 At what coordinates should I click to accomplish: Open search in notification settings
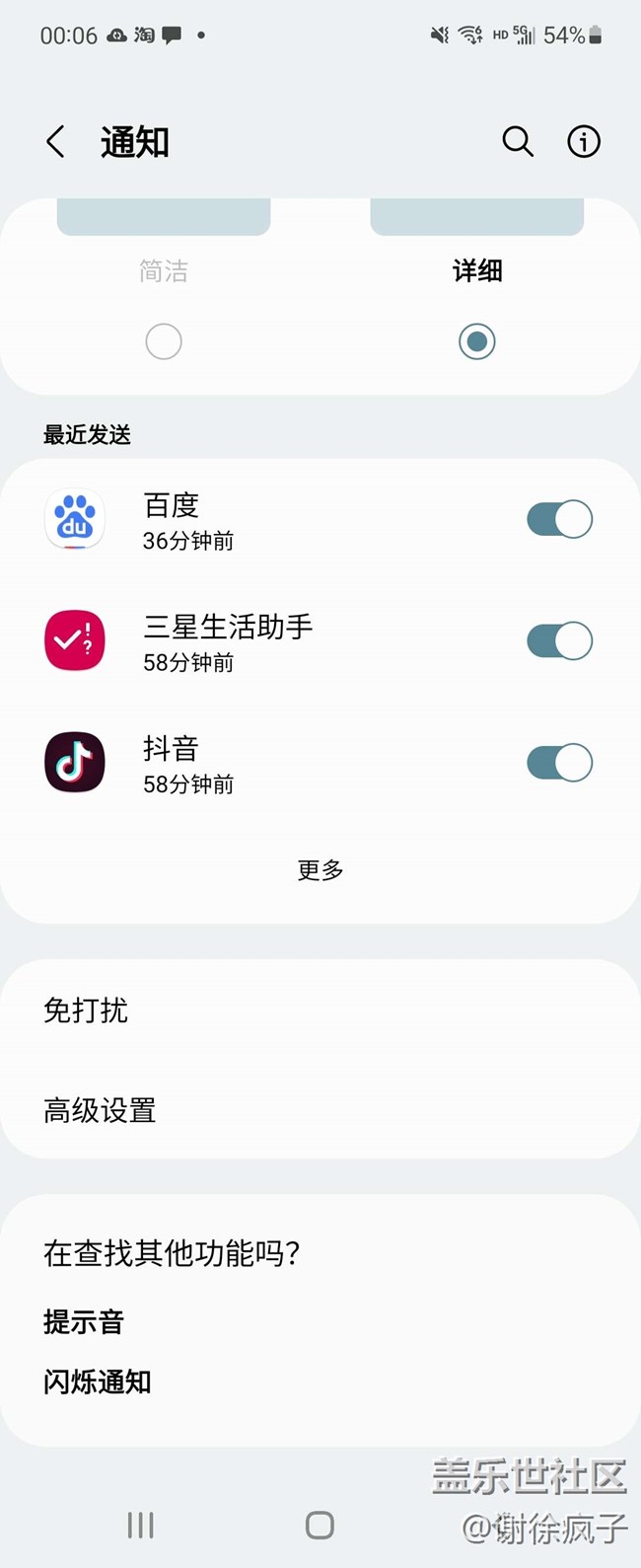(518, 142)
